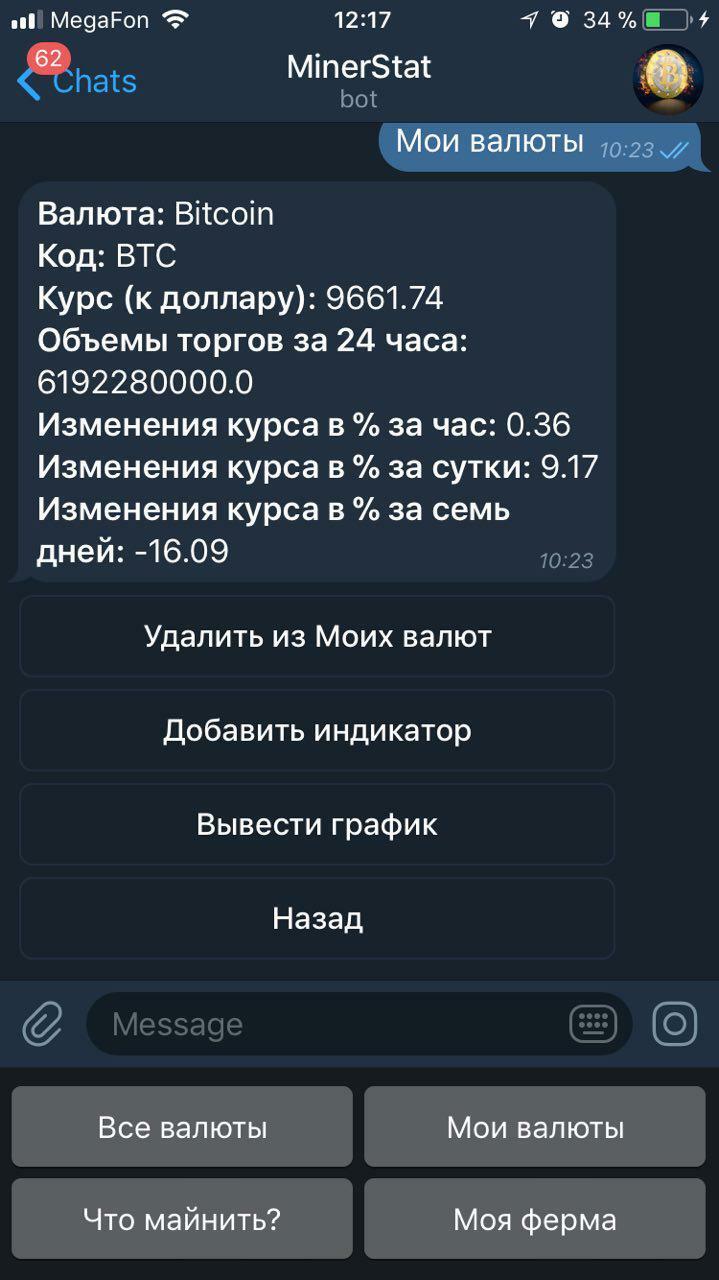Select 'Добавить индикатор' inline button
This screenshot has height=1280, width=719.
point(317,731)
